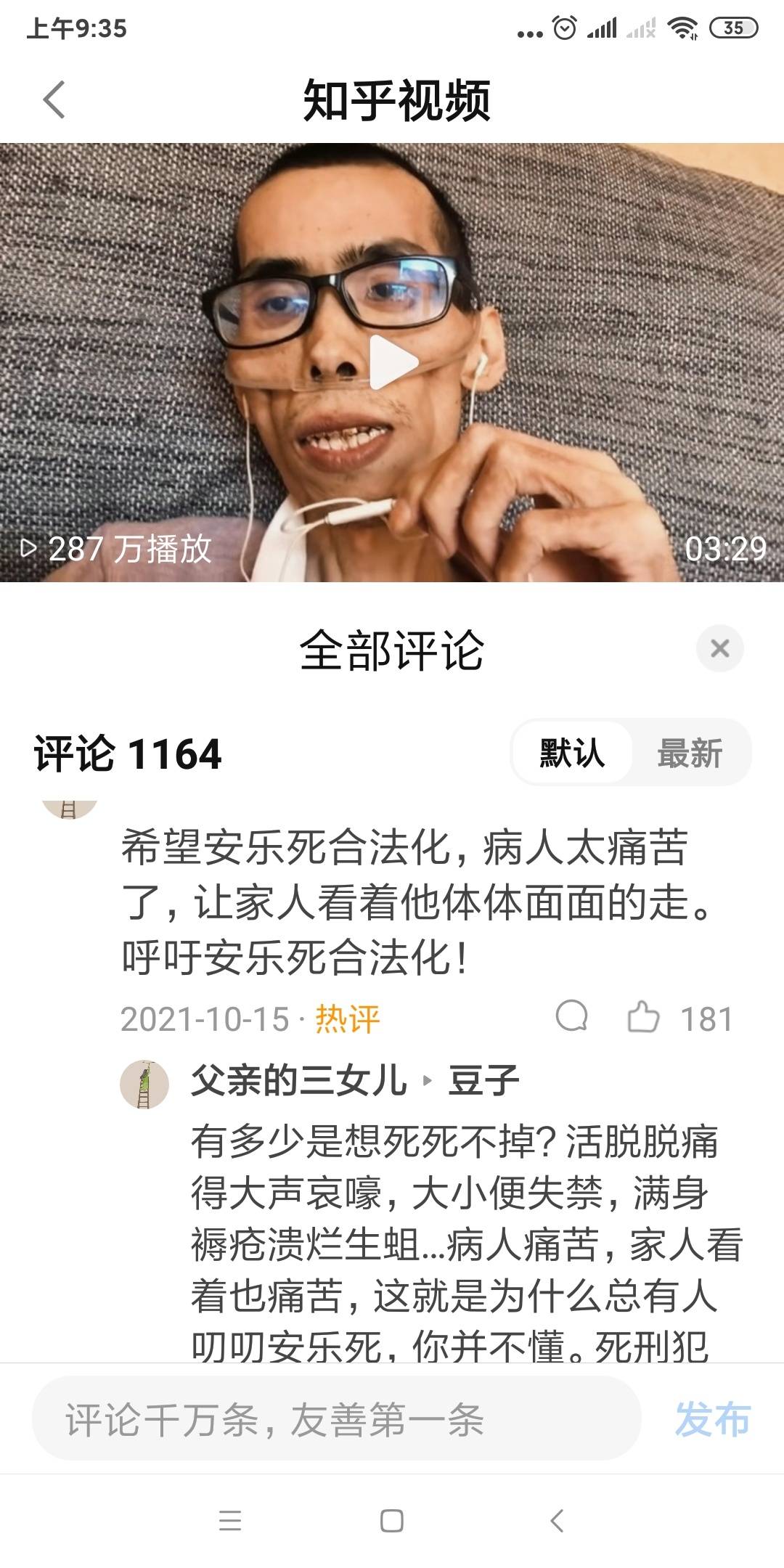
Task: Tap 发布 to post the comment
Action: point(712,1419)
